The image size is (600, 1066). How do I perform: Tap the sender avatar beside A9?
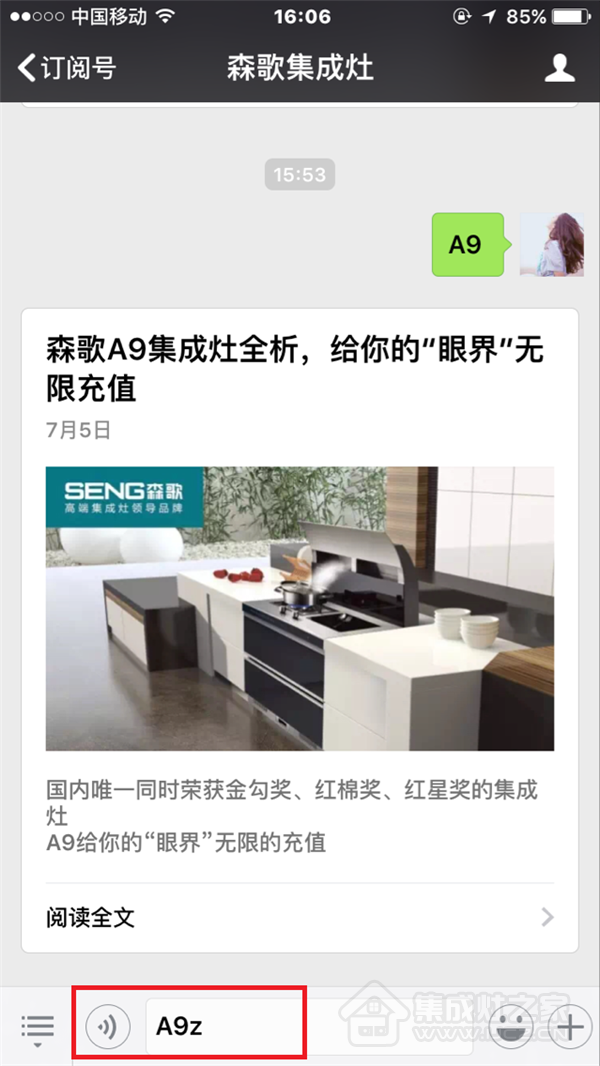(x=552, y=245)
